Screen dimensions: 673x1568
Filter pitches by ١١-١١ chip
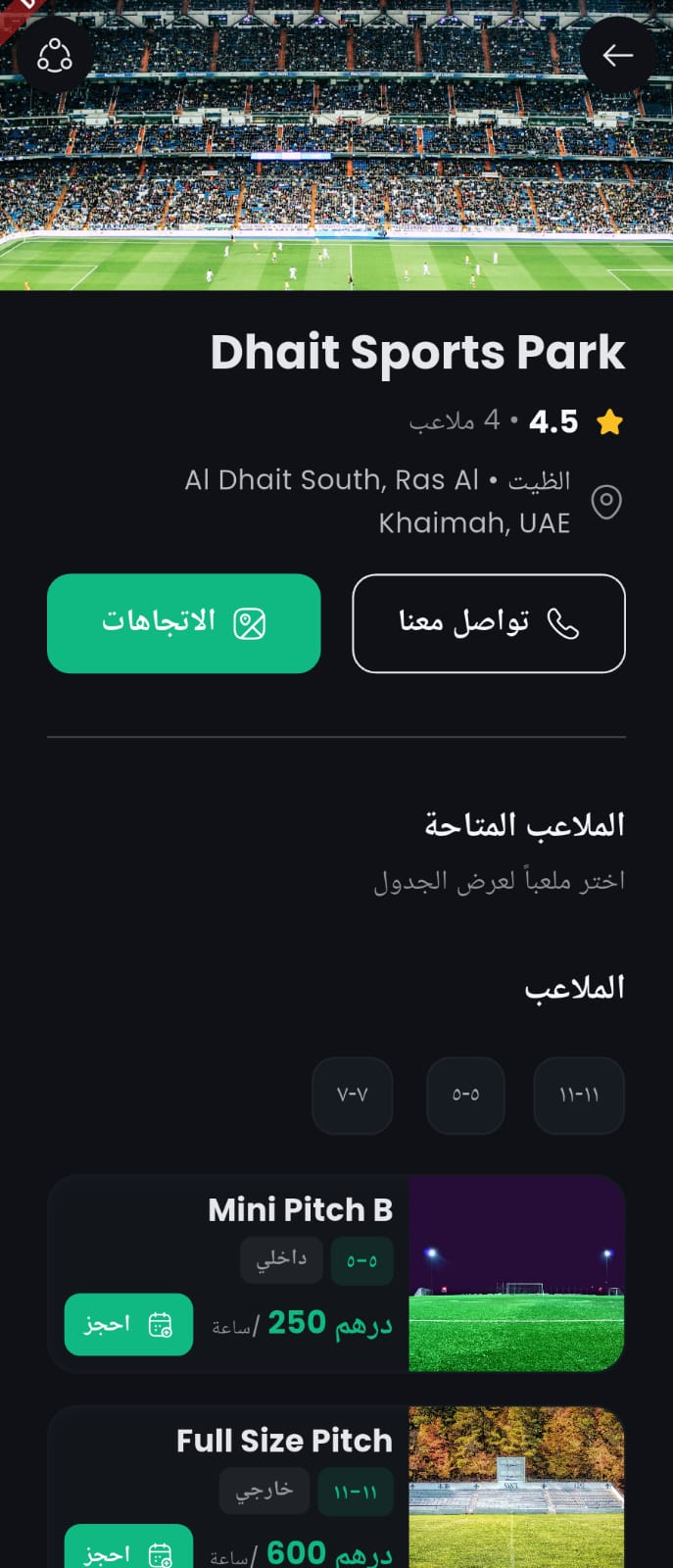(x=579, y=1095)
